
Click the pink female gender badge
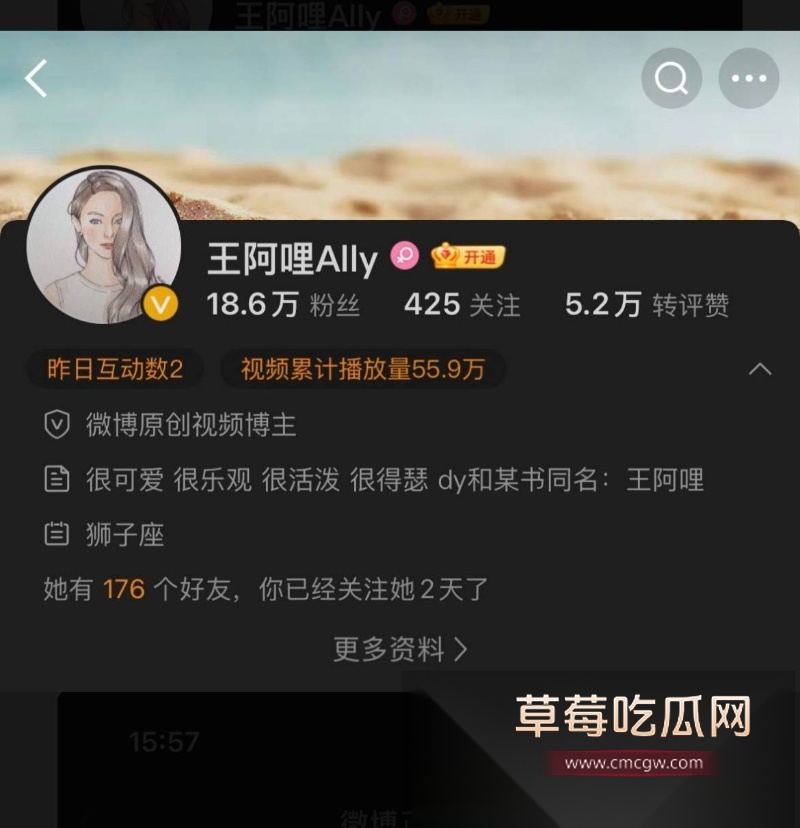(x=404, y=258)
